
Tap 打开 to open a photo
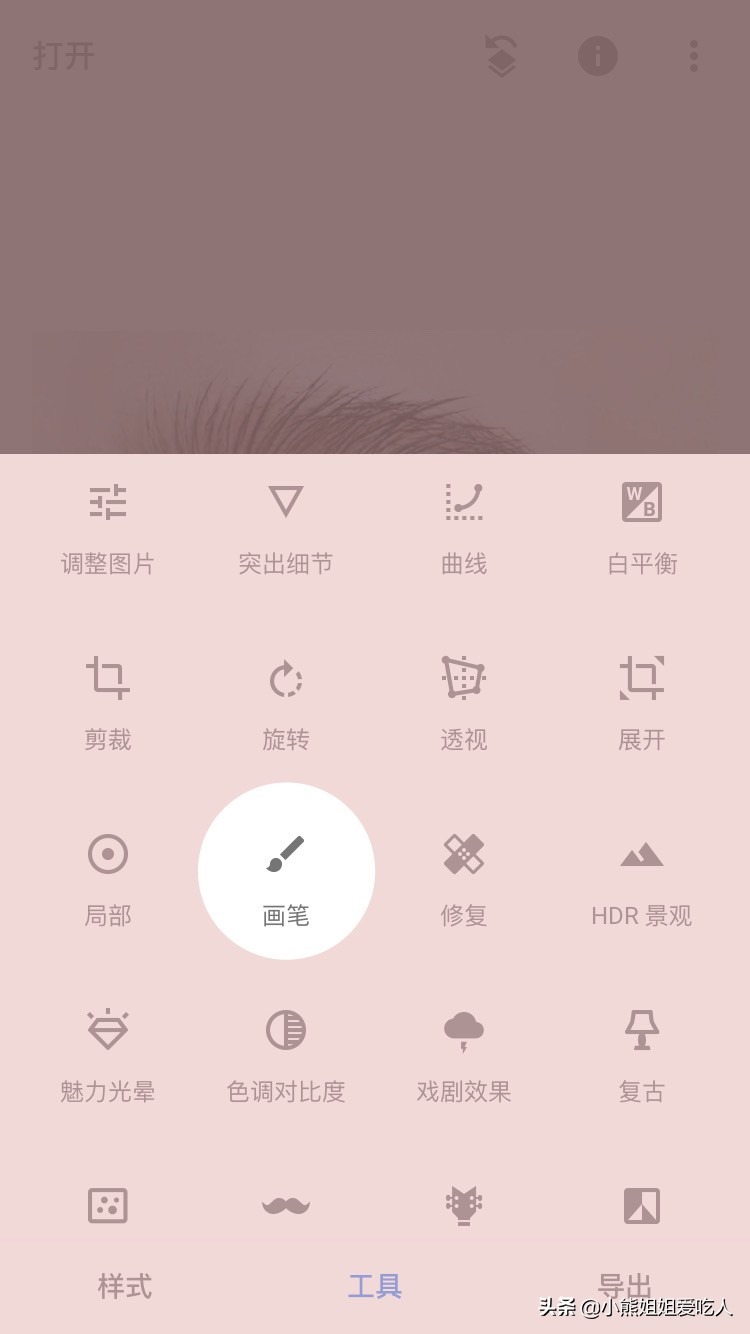[63, 56]
